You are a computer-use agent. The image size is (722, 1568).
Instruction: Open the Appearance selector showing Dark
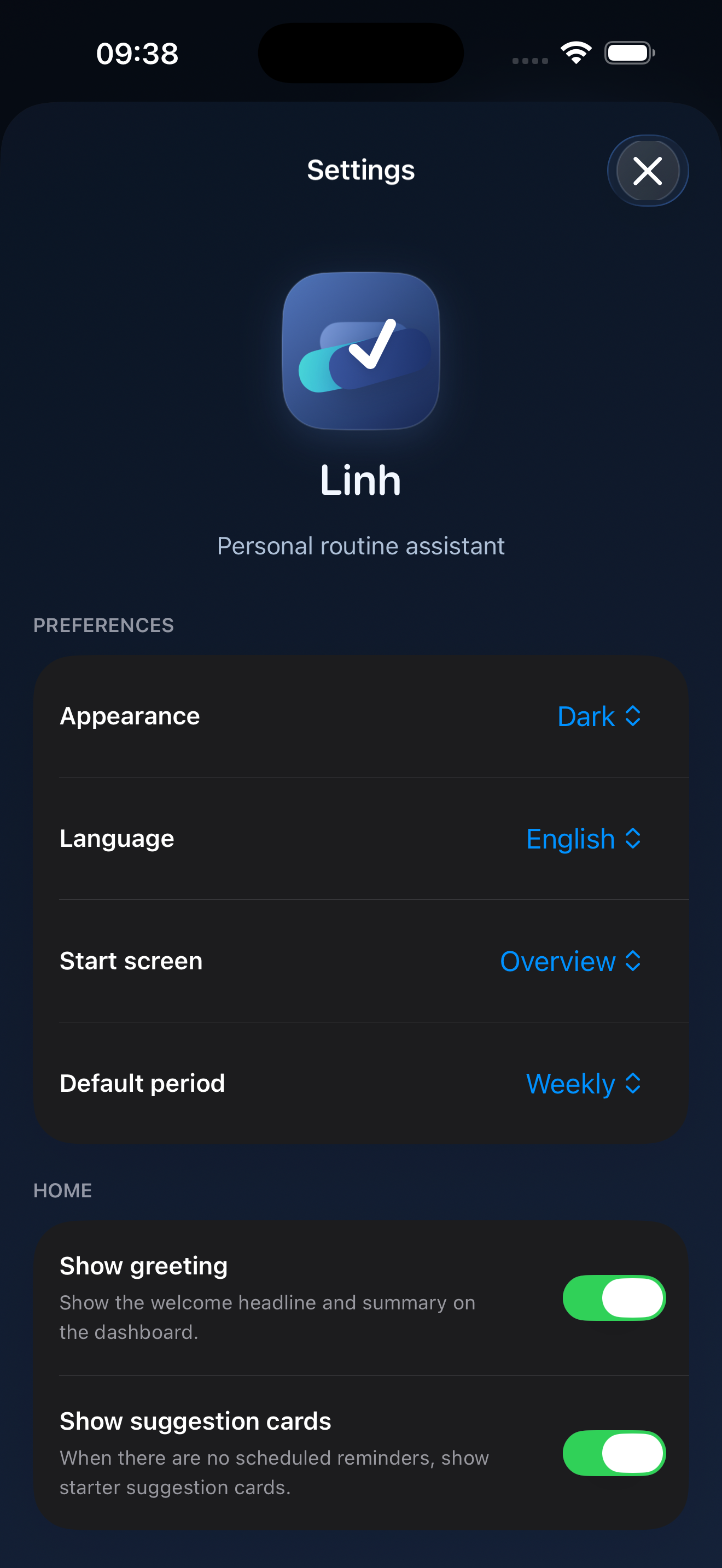click(599, 716)
